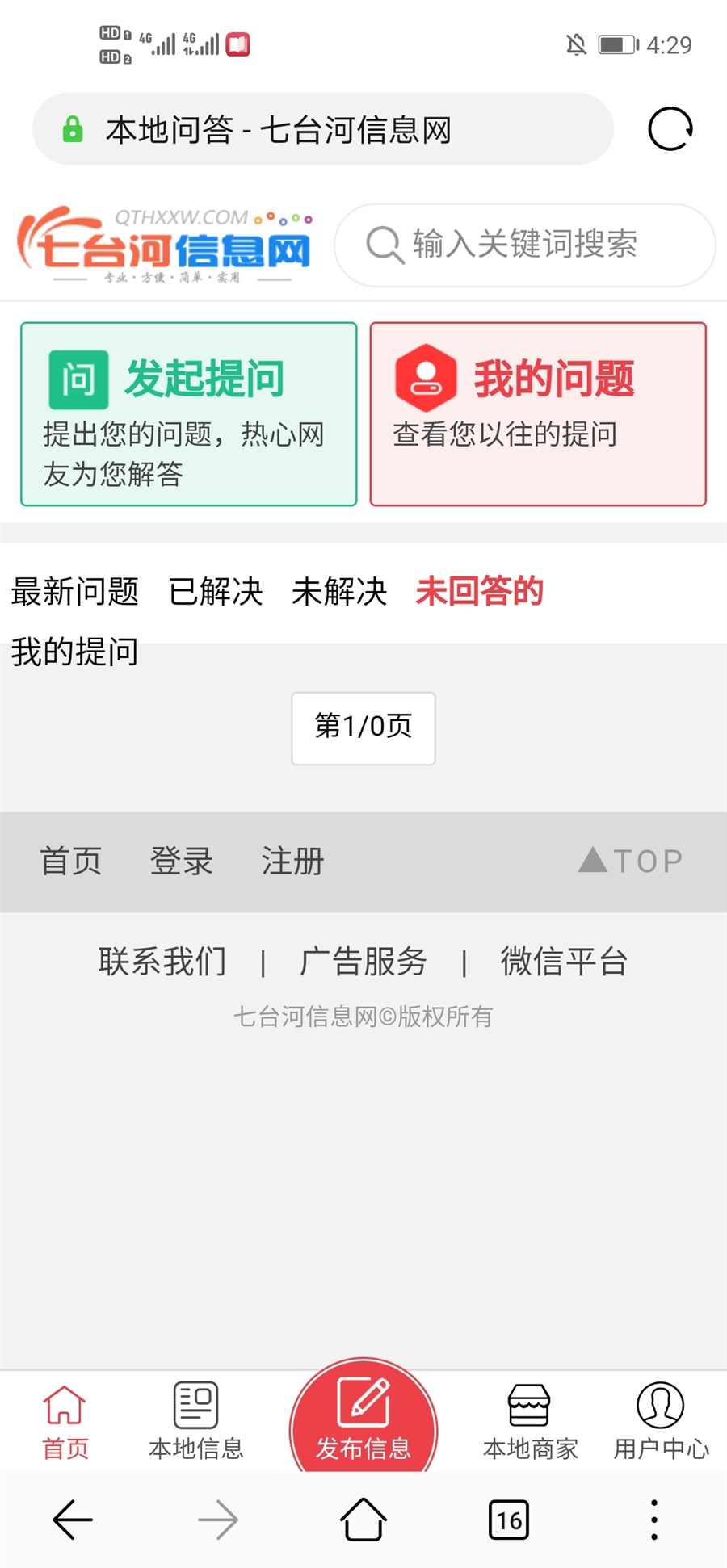727x1568 pixels.
Task: Tap the 第1/0页 page selector
Action: pyautogui.click(x=363, y=727)
